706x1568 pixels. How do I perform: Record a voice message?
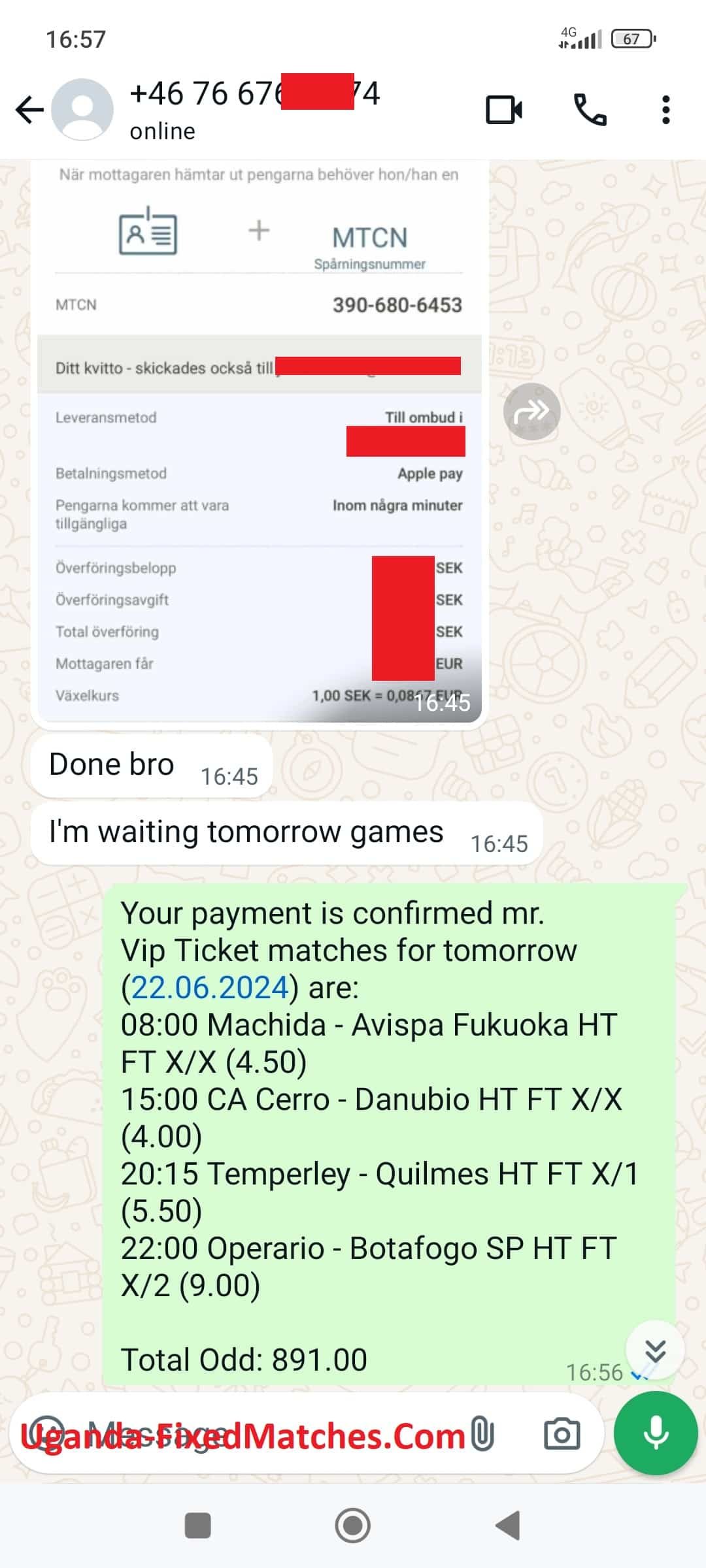click(x=656, y=1433)
